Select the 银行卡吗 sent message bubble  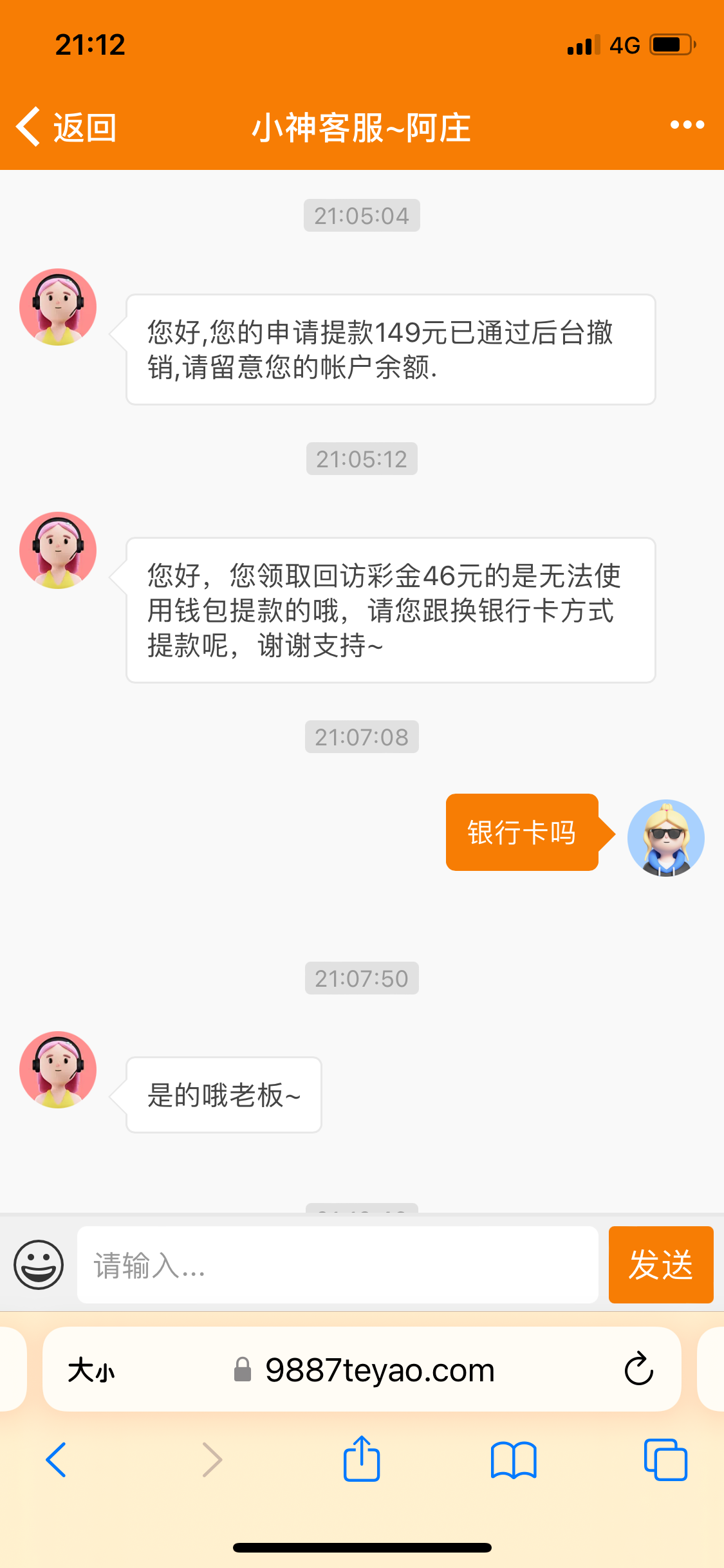point(522,832)
